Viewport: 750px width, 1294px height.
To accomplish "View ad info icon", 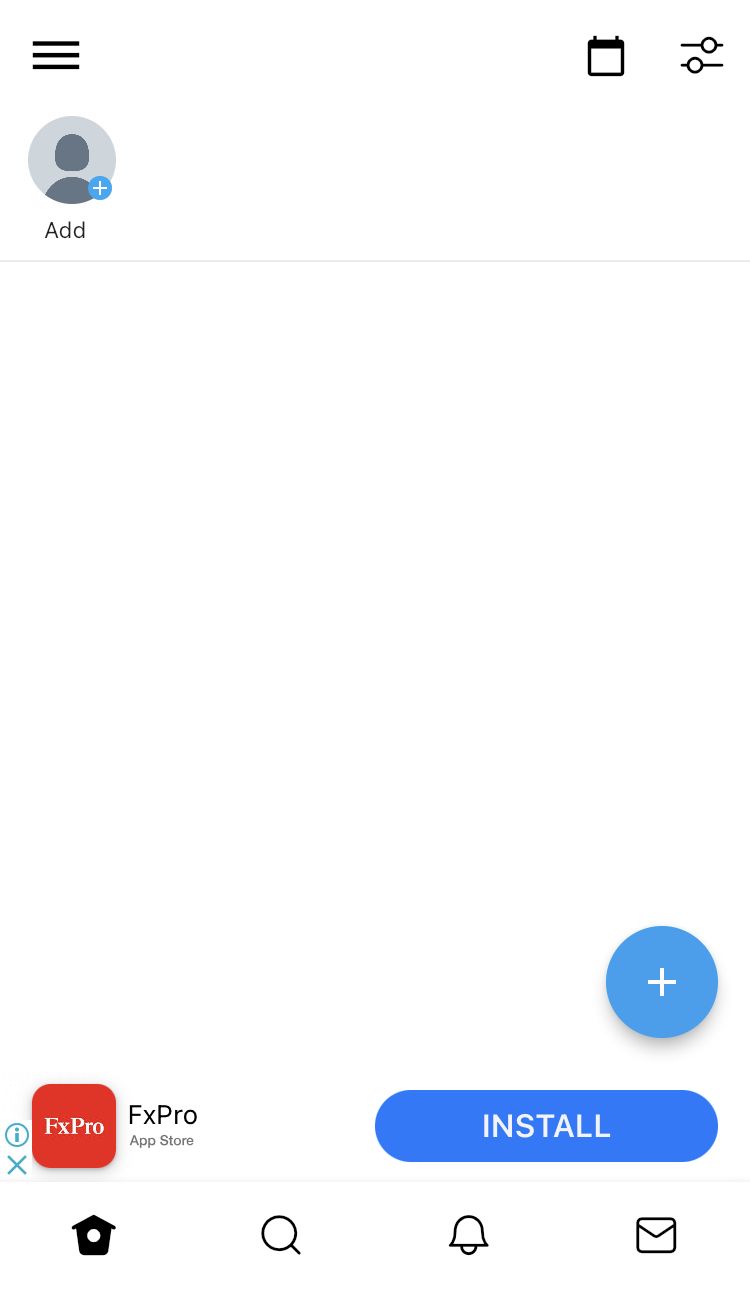I will tap(17, 1135).
